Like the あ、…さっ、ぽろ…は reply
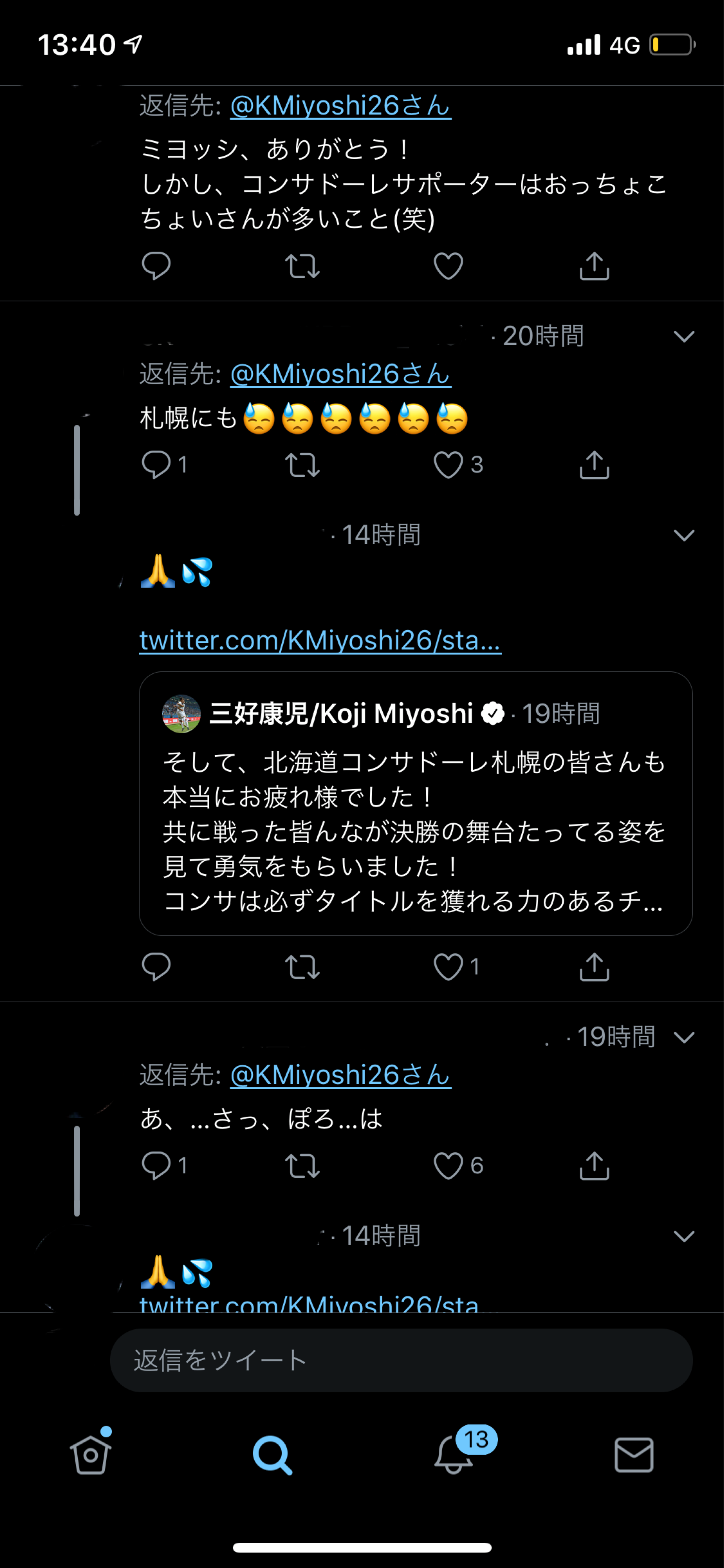724x1568 pixels. pos(449,1166)
